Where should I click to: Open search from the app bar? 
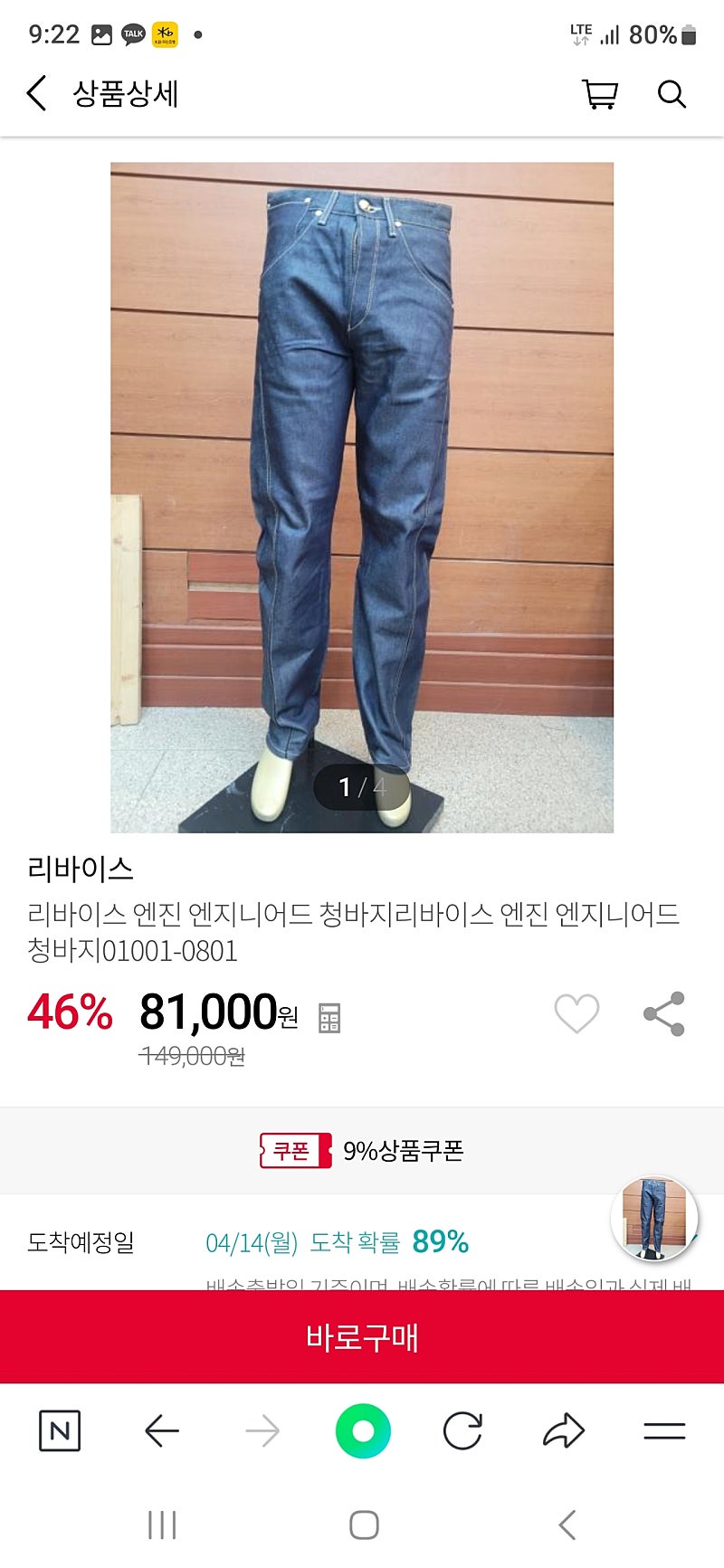point(672,93)
